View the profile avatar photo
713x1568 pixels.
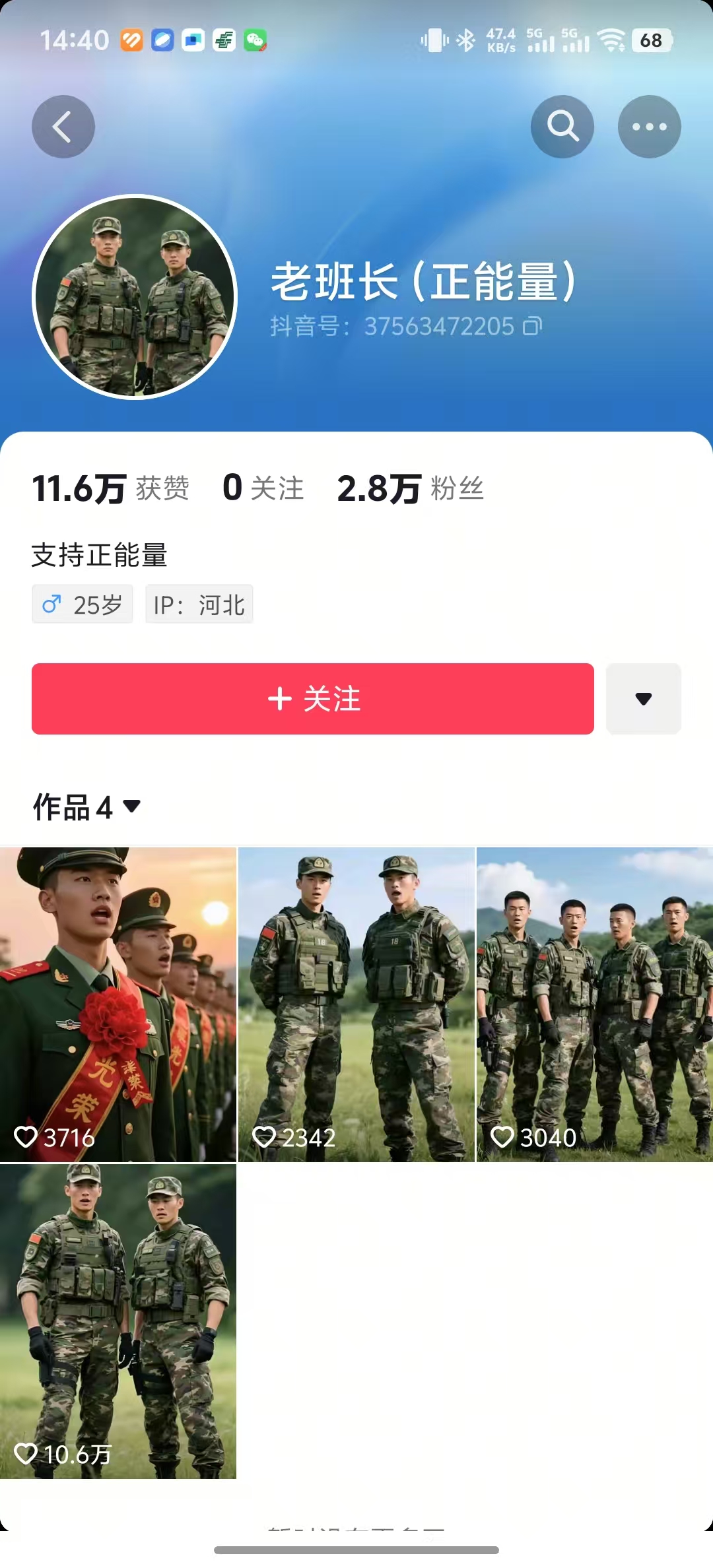pyautogui.click(x=135, y=297)
